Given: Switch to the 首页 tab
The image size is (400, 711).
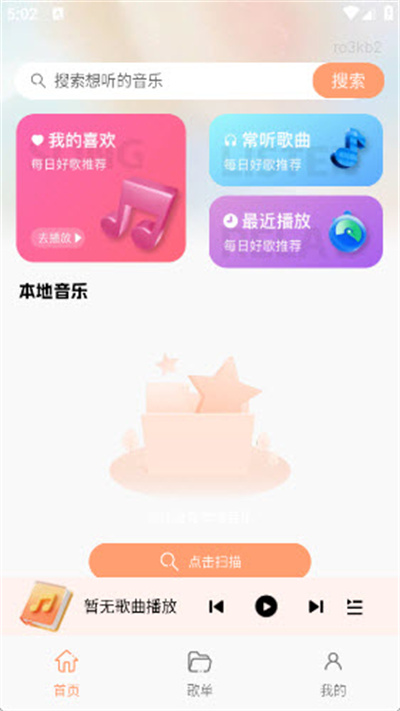Looking at the screenshot, I should click(67, 673).
